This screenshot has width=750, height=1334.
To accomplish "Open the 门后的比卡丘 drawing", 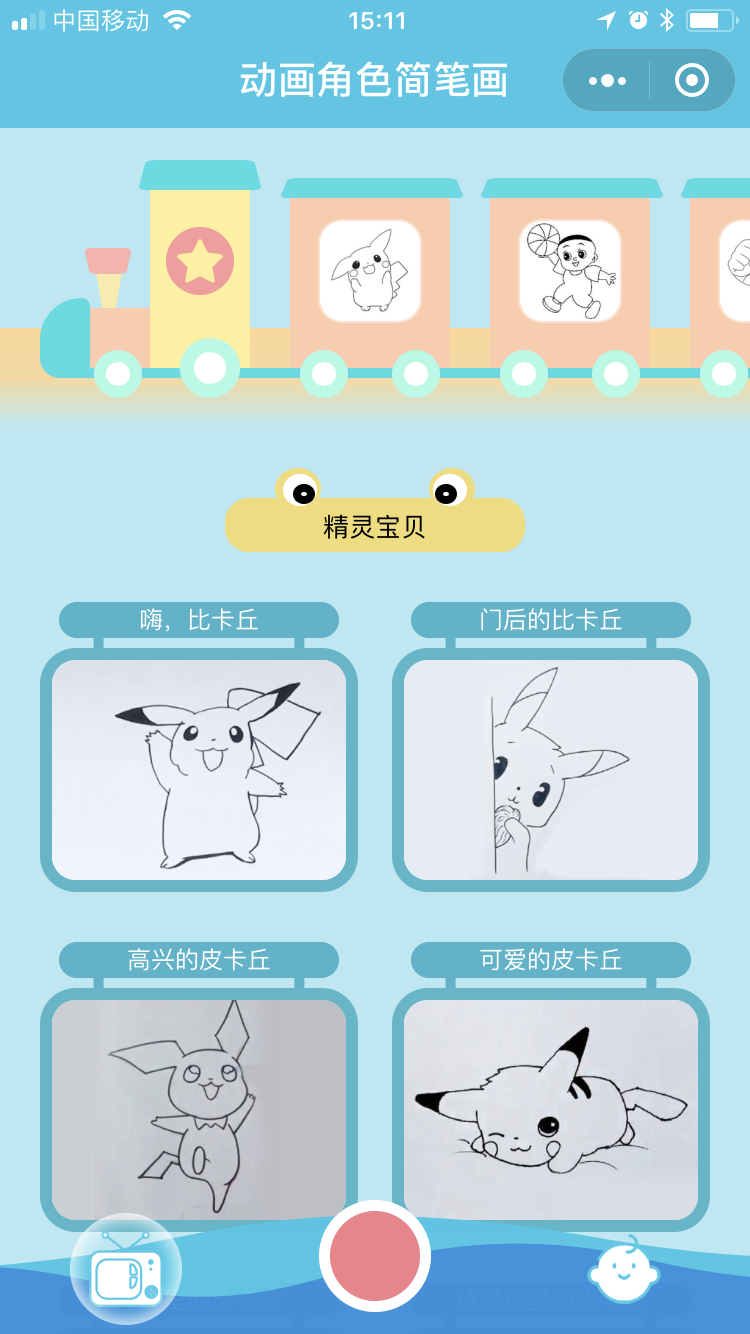I will [x=551, y=769].
